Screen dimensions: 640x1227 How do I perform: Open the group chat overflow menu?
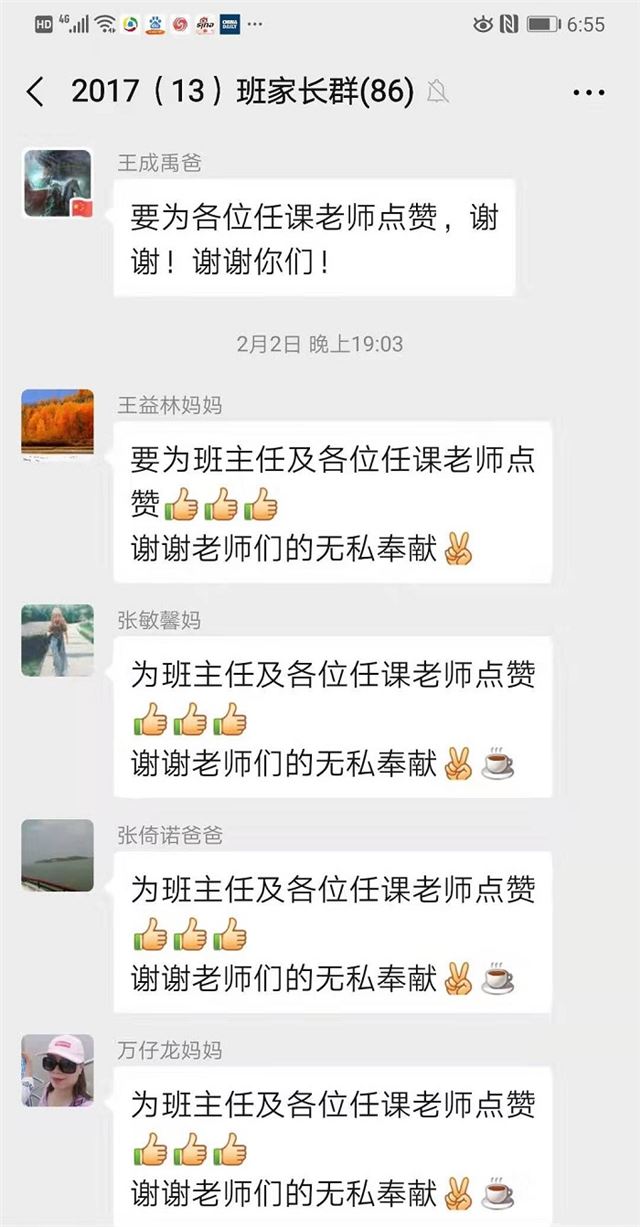589,92
